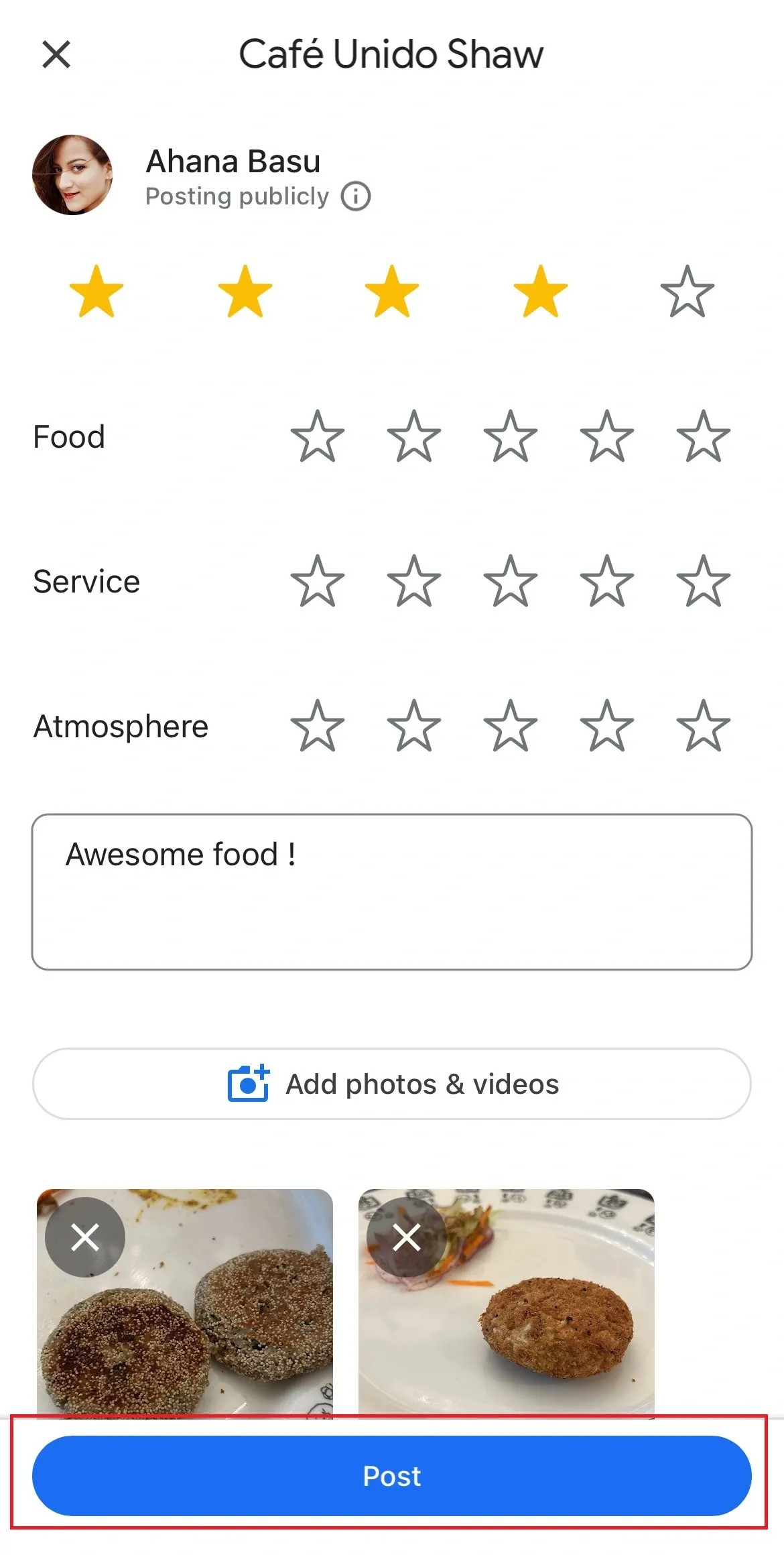Remove the single cutlet photo
784x1557 pixels.
407,1237
